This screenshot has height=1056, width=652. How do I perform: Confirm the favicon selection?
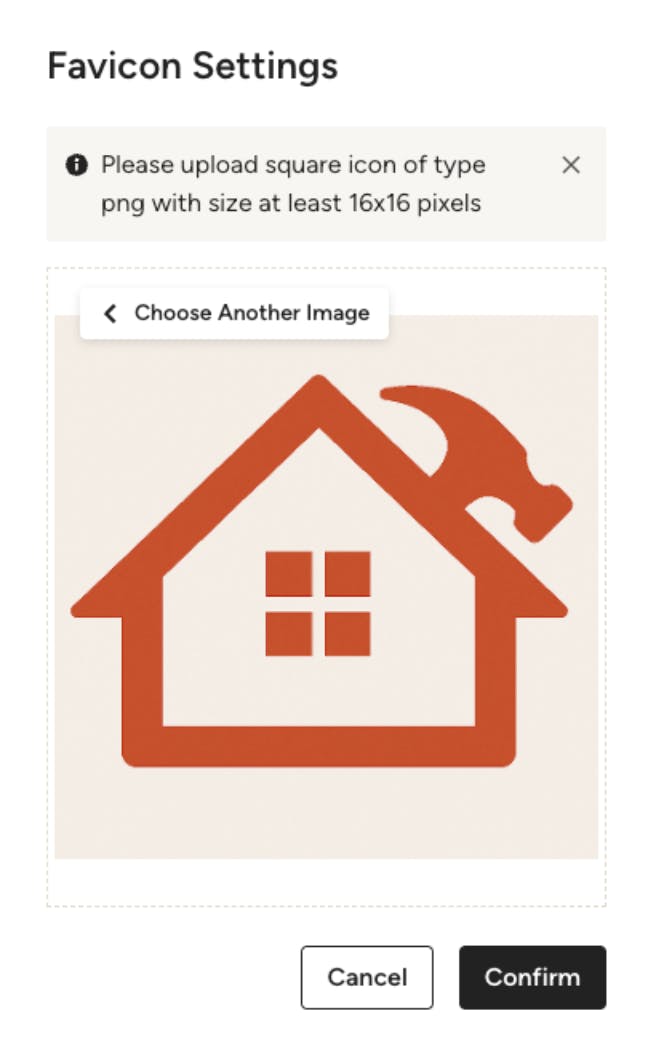532,977
